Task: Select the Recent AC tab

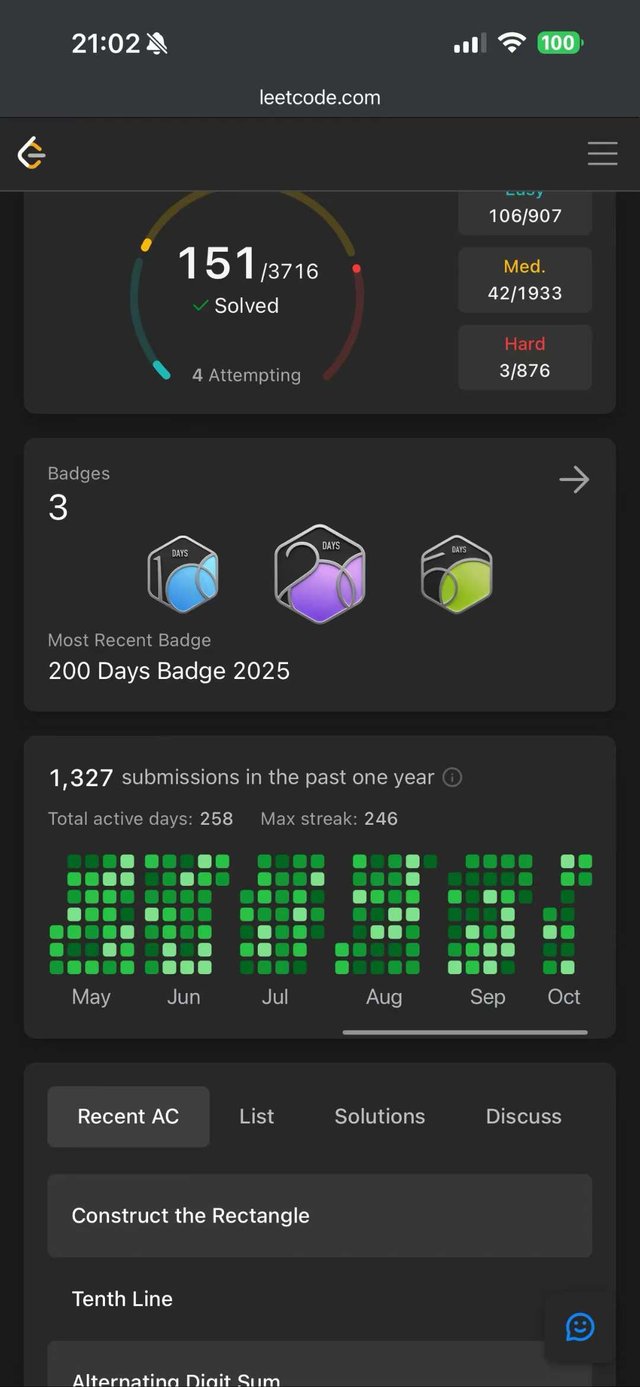Action: (x=128, y=1116)
